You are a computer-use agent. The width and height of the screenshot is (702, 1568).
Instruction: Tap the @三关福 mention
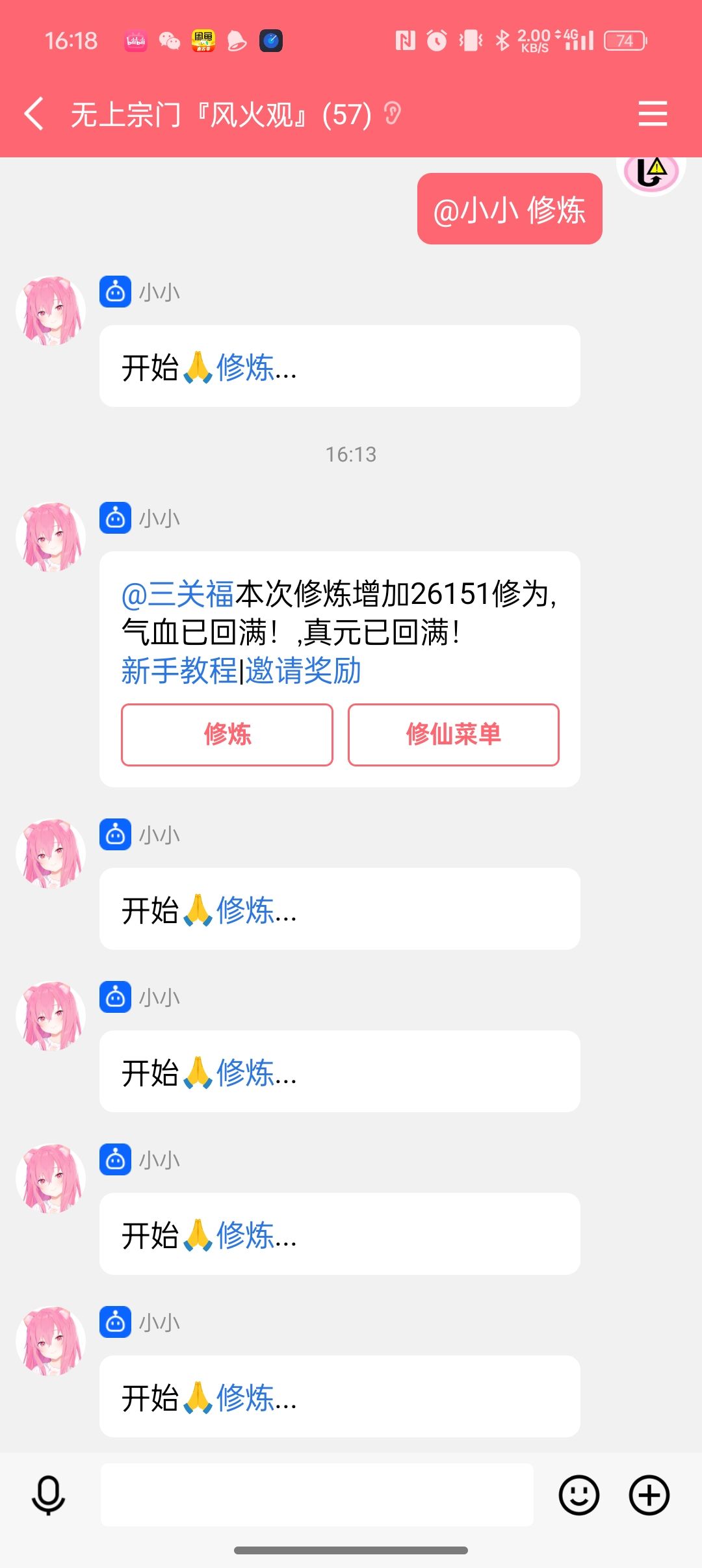(177, 594)
